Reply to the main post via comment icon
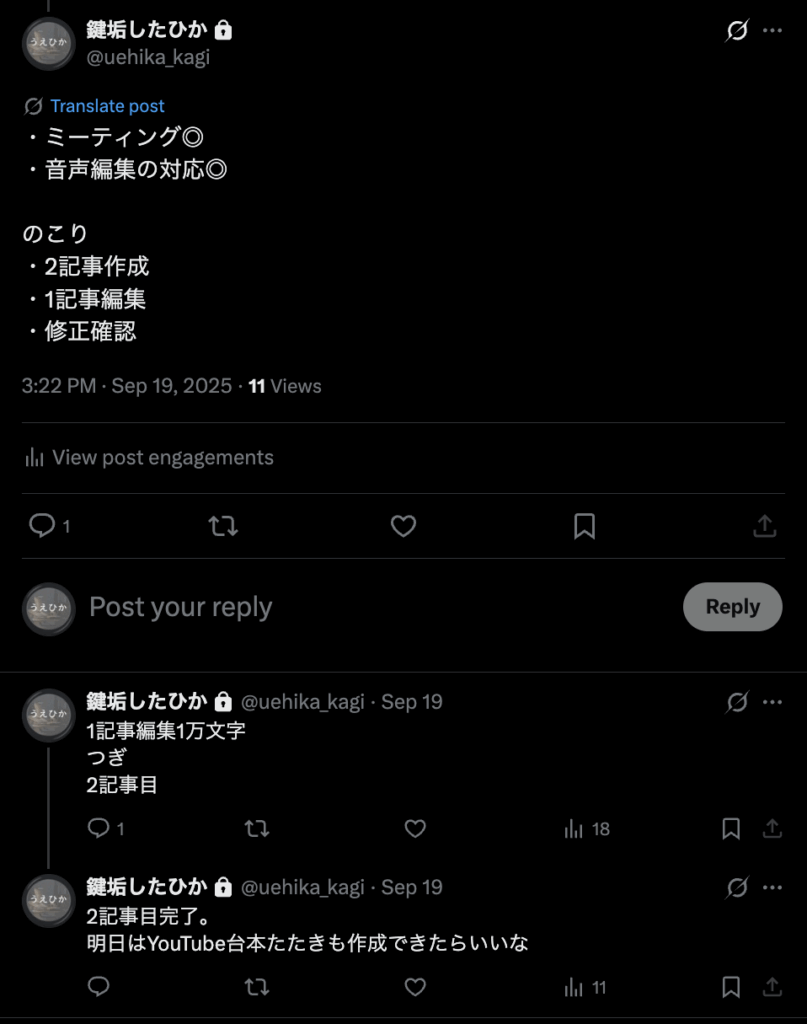This screenshot has width=807, height=1024. [x=42, y=526]
